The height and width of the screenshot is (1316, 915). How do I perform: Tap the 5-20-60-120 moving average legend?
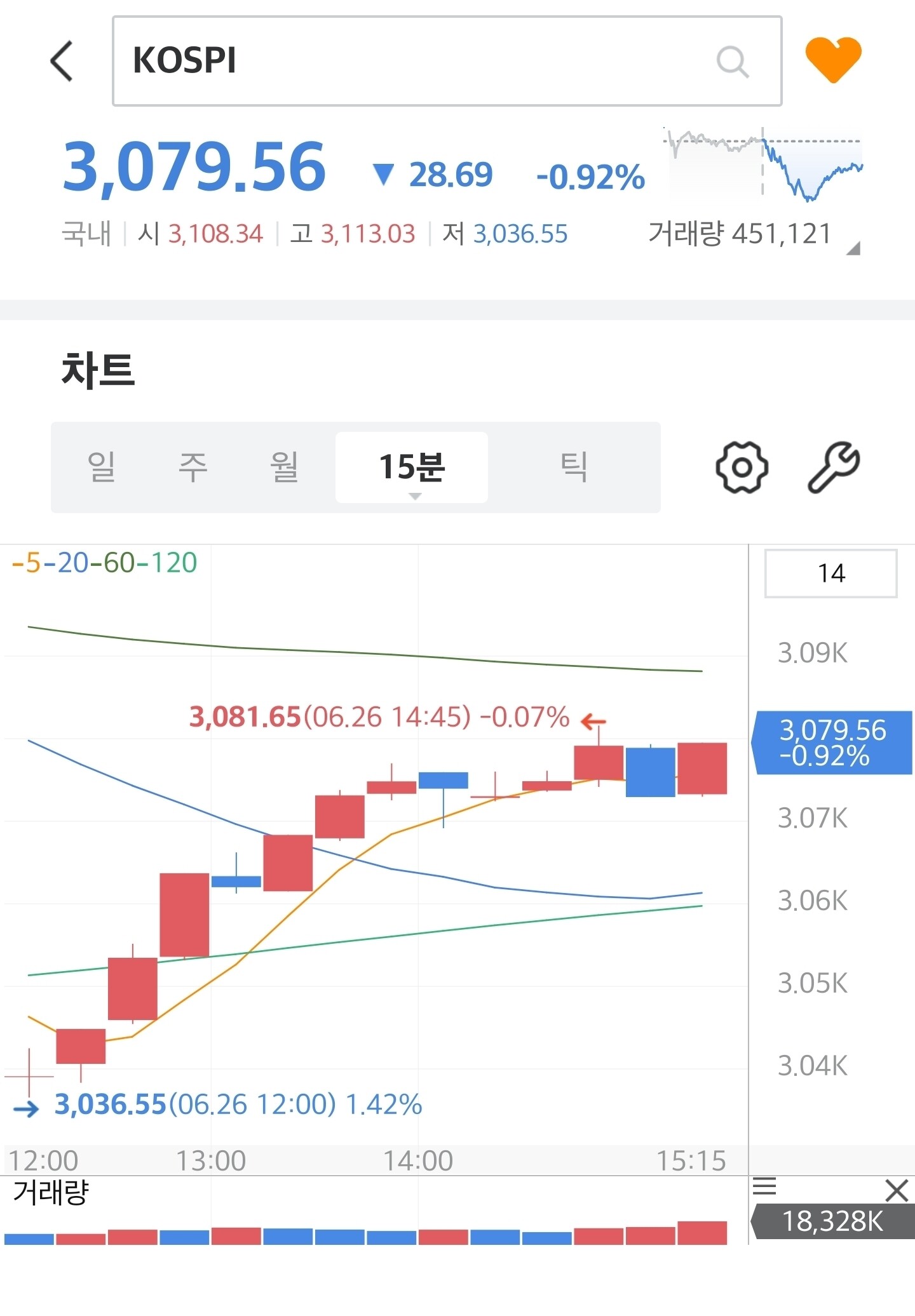[x=105, y=563]
